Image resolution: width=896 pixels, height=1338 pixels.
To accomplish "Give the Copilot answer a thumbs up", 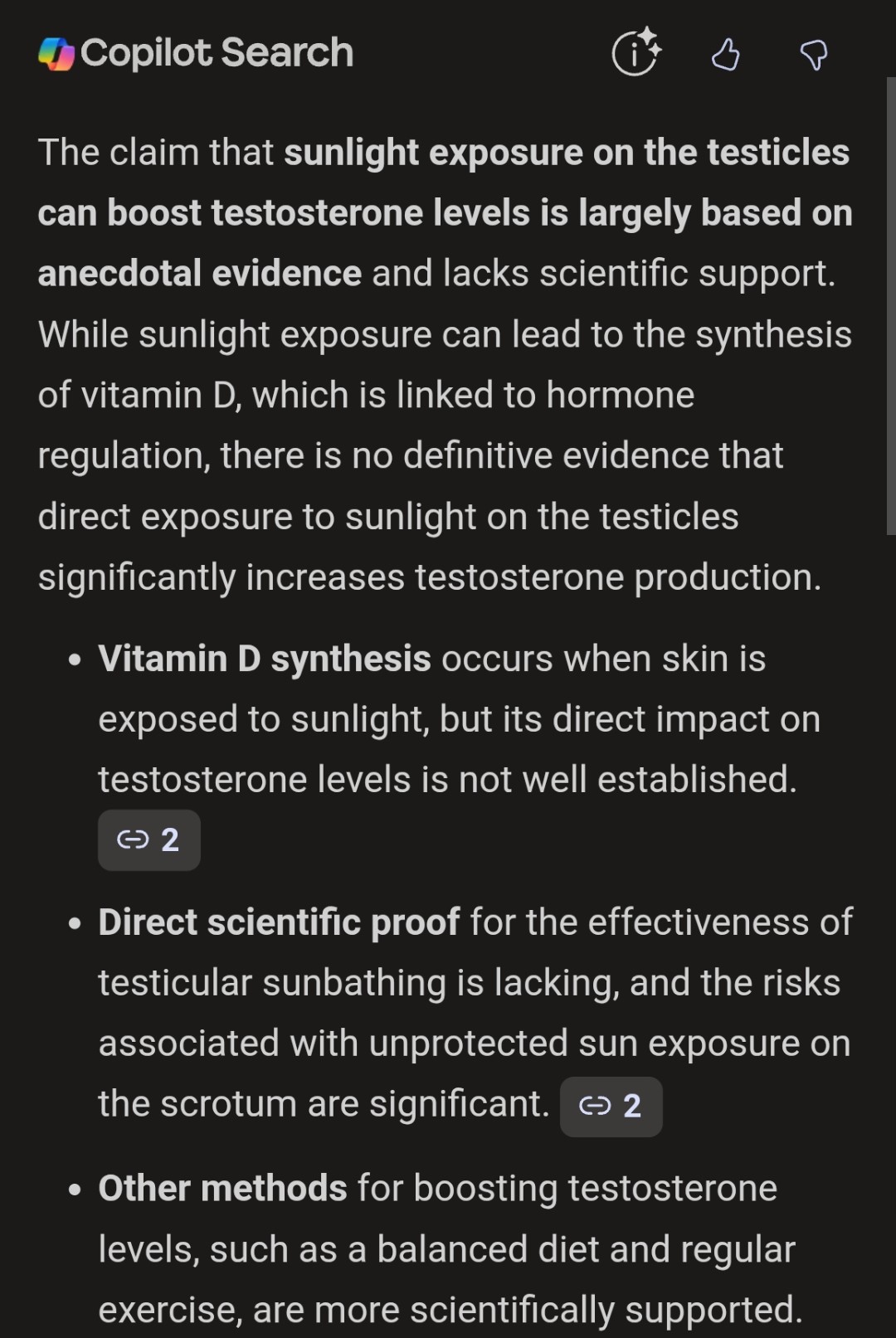I will click(725, 55).
